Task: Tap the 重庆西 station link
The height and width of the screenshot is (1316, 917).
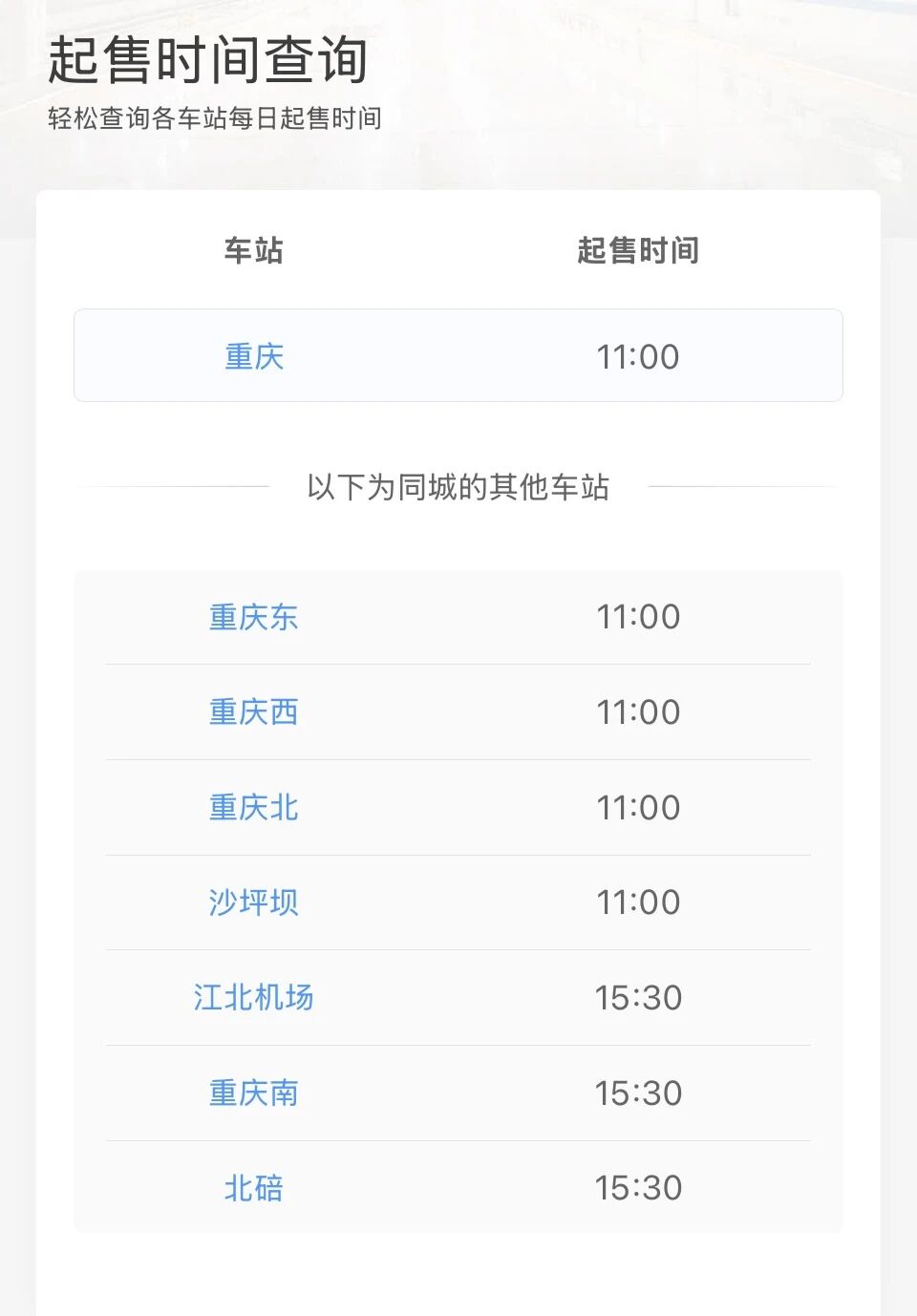Action: point(254,712)
